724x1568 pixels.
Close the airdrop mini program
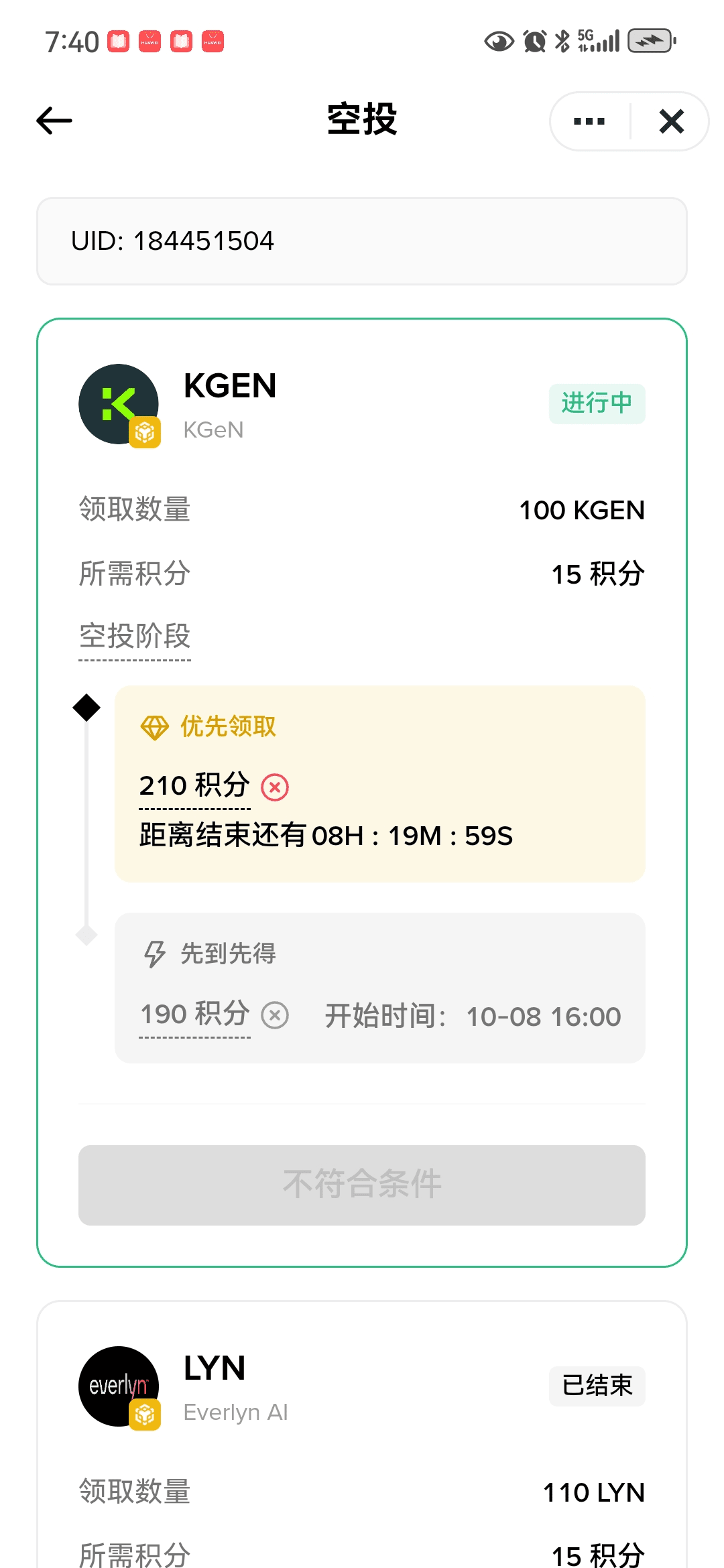click(x=671, y=121)
